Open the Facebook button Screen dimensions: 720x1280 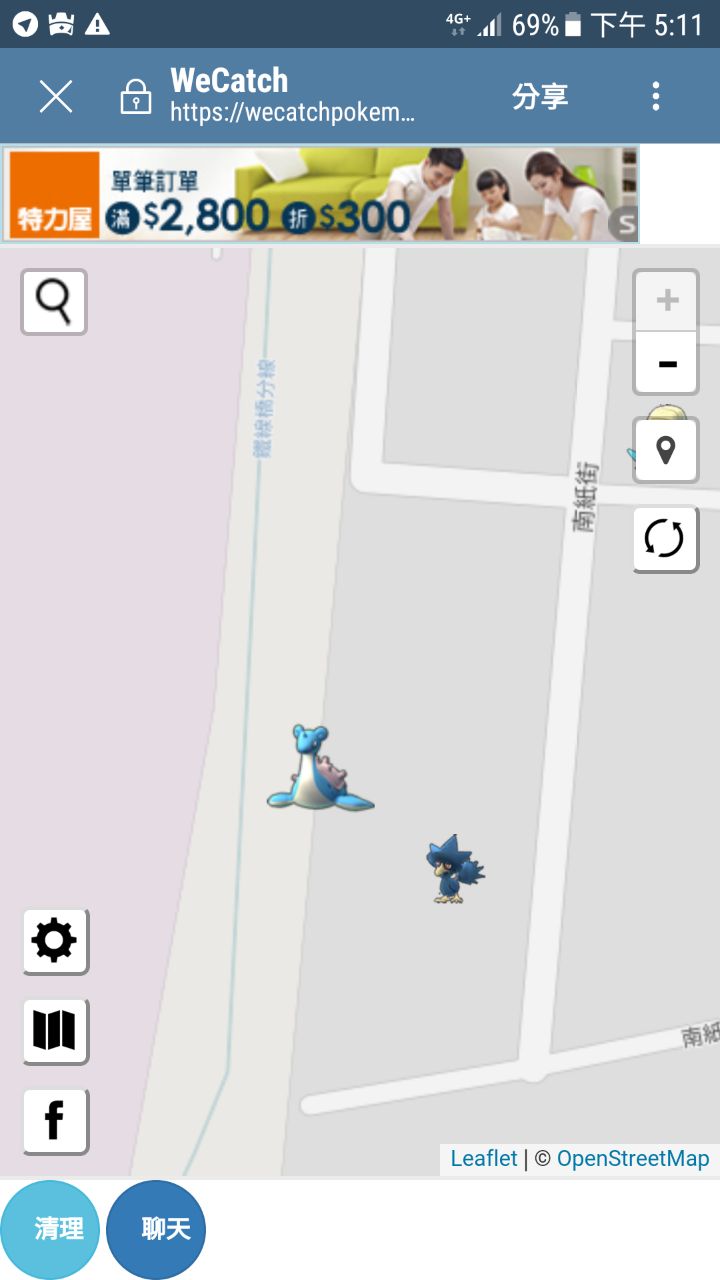coord(55,1120)
